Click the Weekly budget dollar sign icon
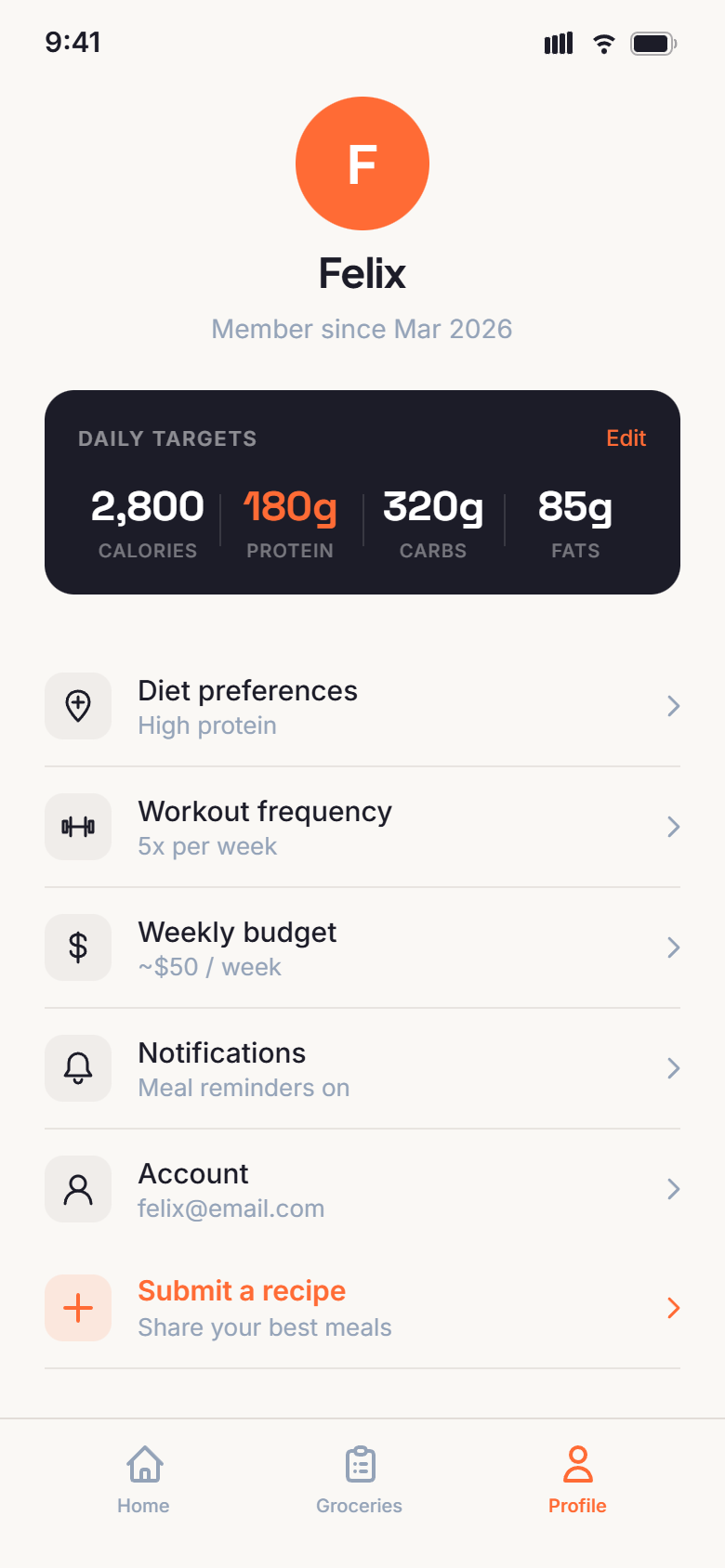The width and height of the screenshot is (725, 1568). tap(78, 947)
